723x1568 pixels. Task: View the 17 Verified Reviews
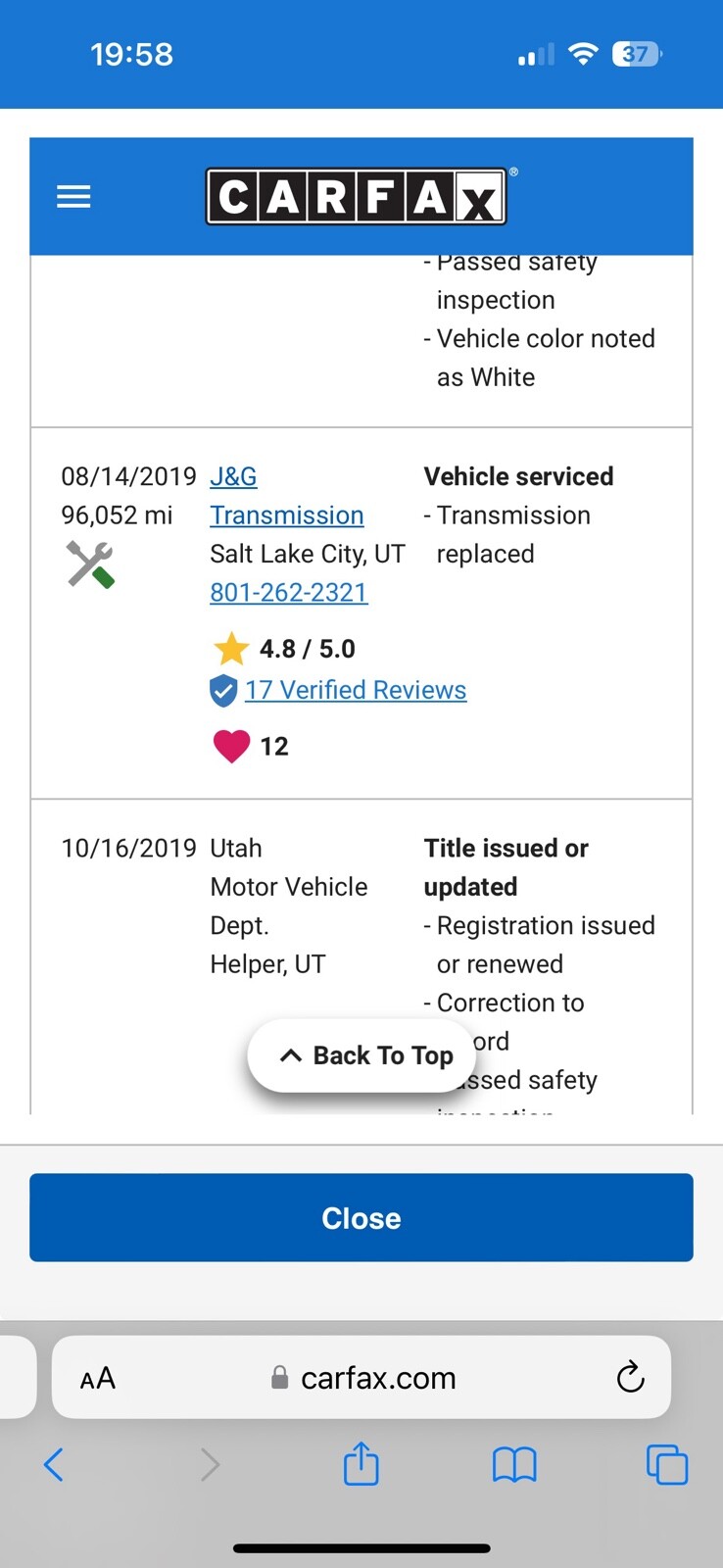[x=356, y=690]
